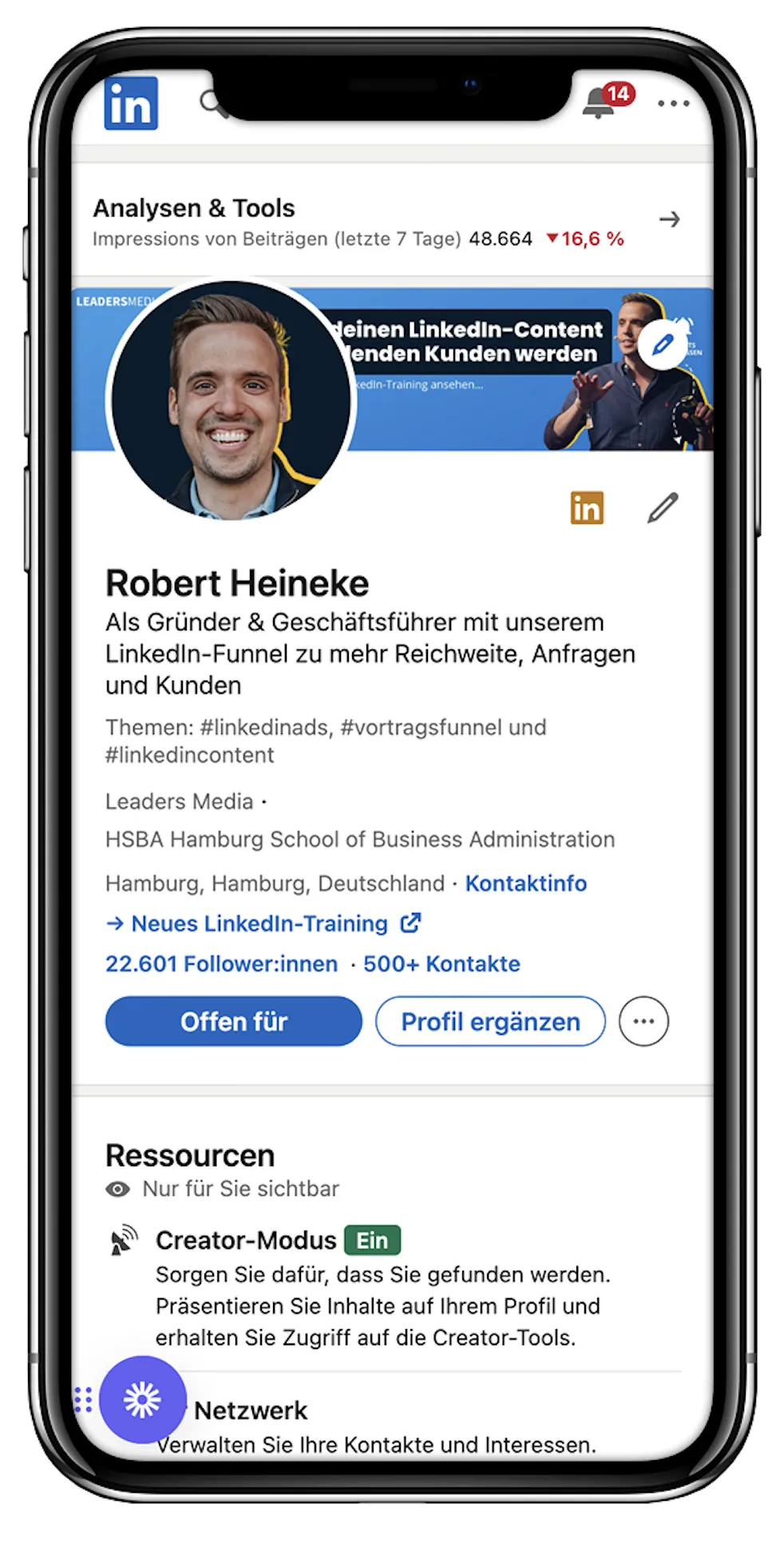Edit the banner image with pencil icon
The width and height of the screenshot is (784, 1548).
(x=663, y=345)
